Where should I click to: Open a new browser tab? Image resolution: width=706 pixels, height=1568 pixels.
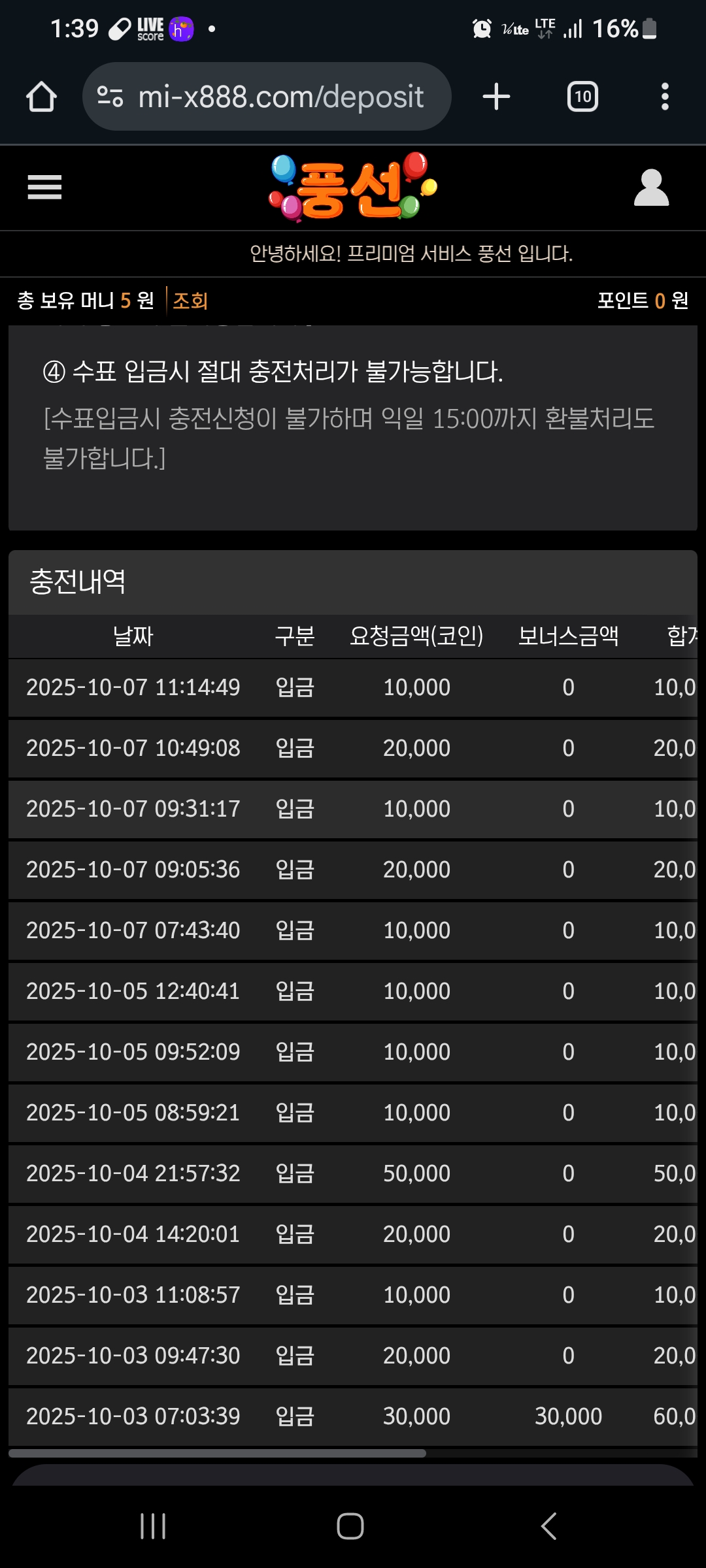[496, 97]
